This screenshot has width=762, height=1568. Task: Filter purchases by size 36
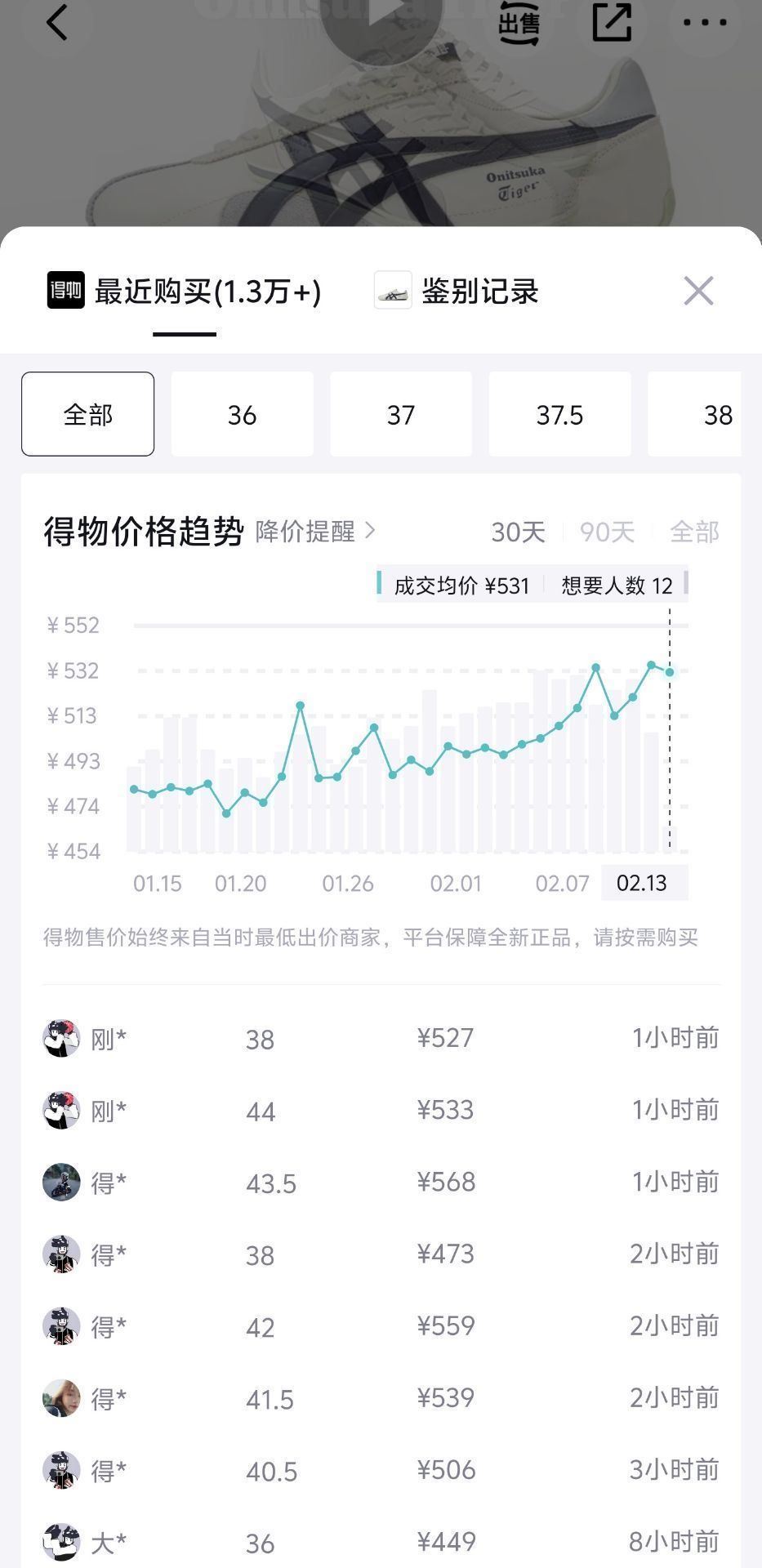(x=242, y=414)
